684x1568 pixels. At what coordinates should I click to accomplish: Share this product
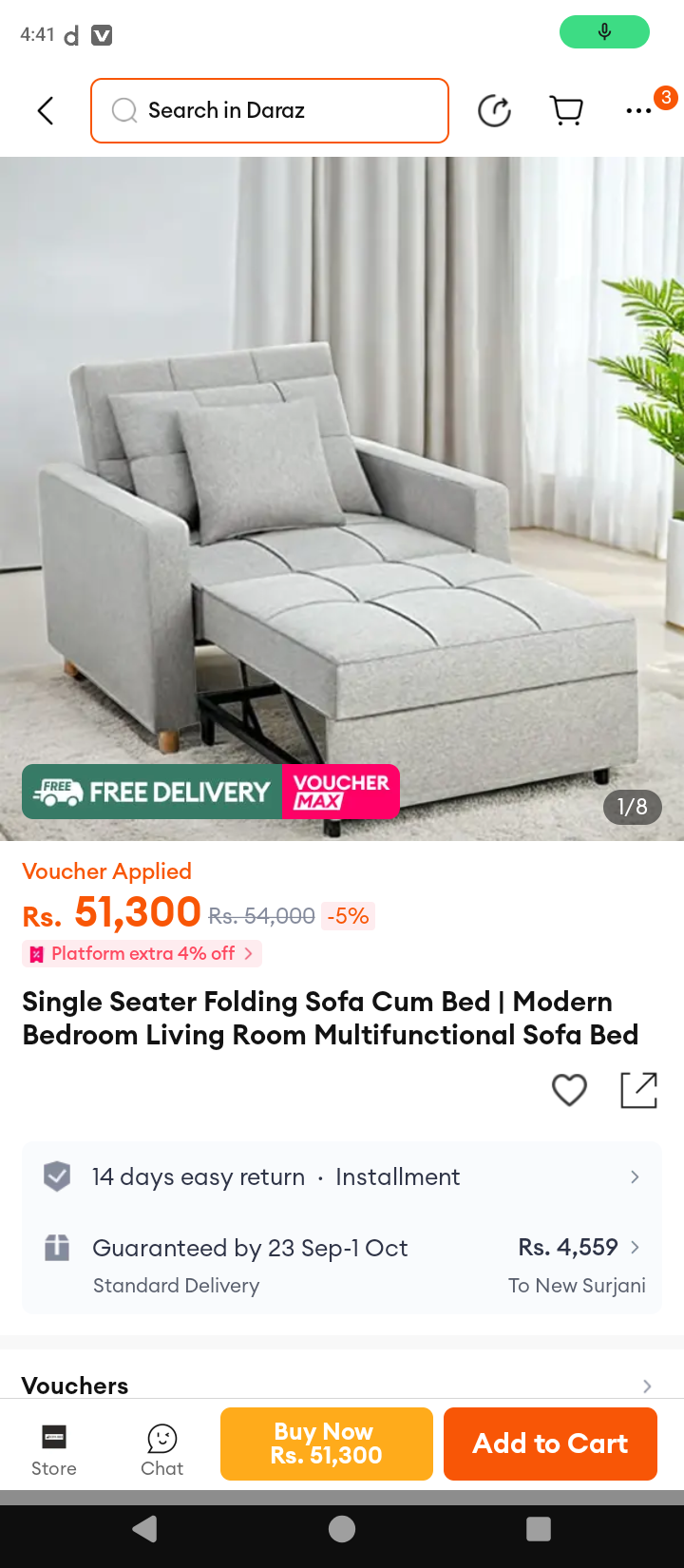click(x=638, y=1090)
